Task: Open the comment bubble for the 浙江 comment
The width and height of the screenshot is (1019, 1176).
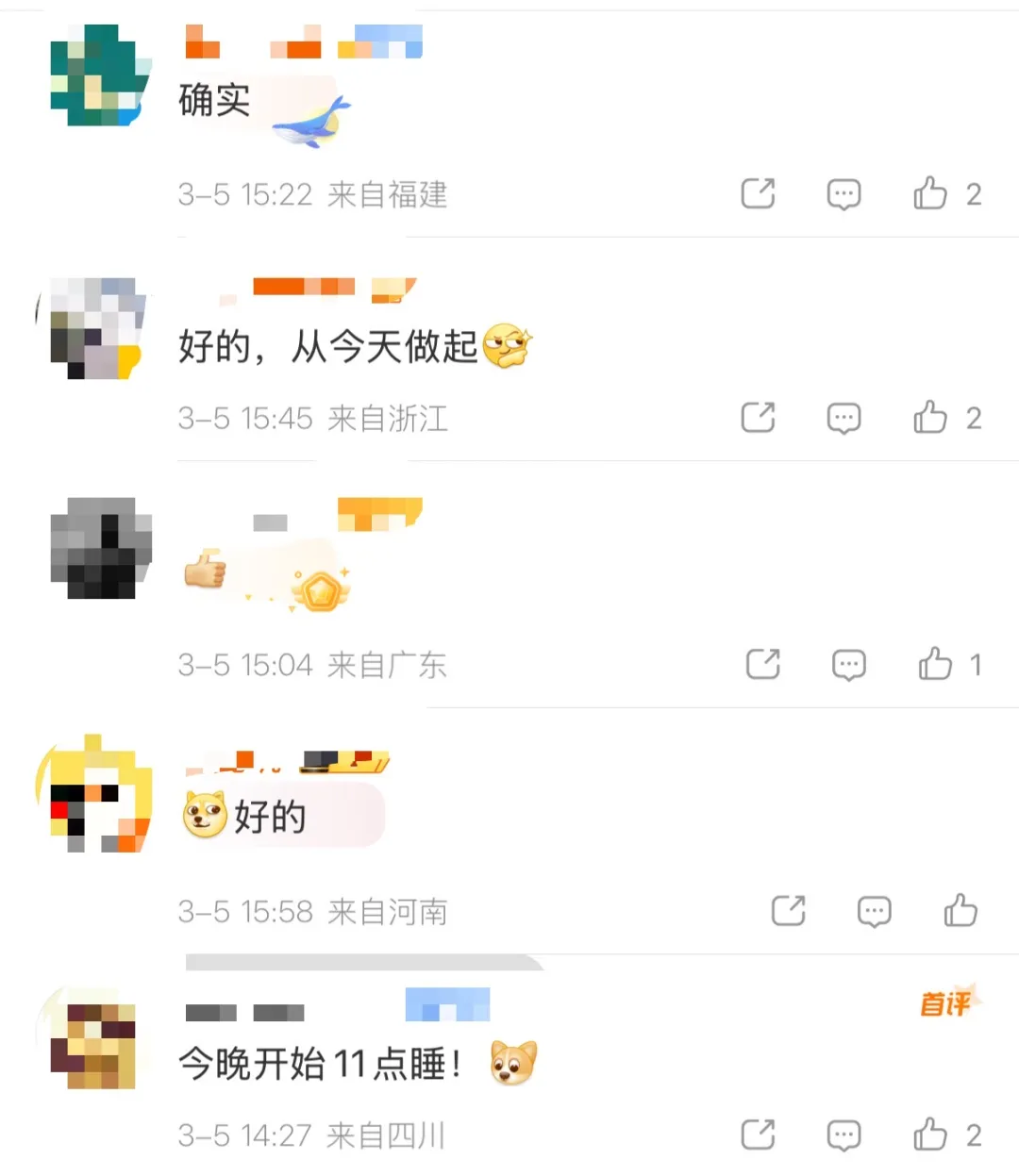Action: point(843,418)
